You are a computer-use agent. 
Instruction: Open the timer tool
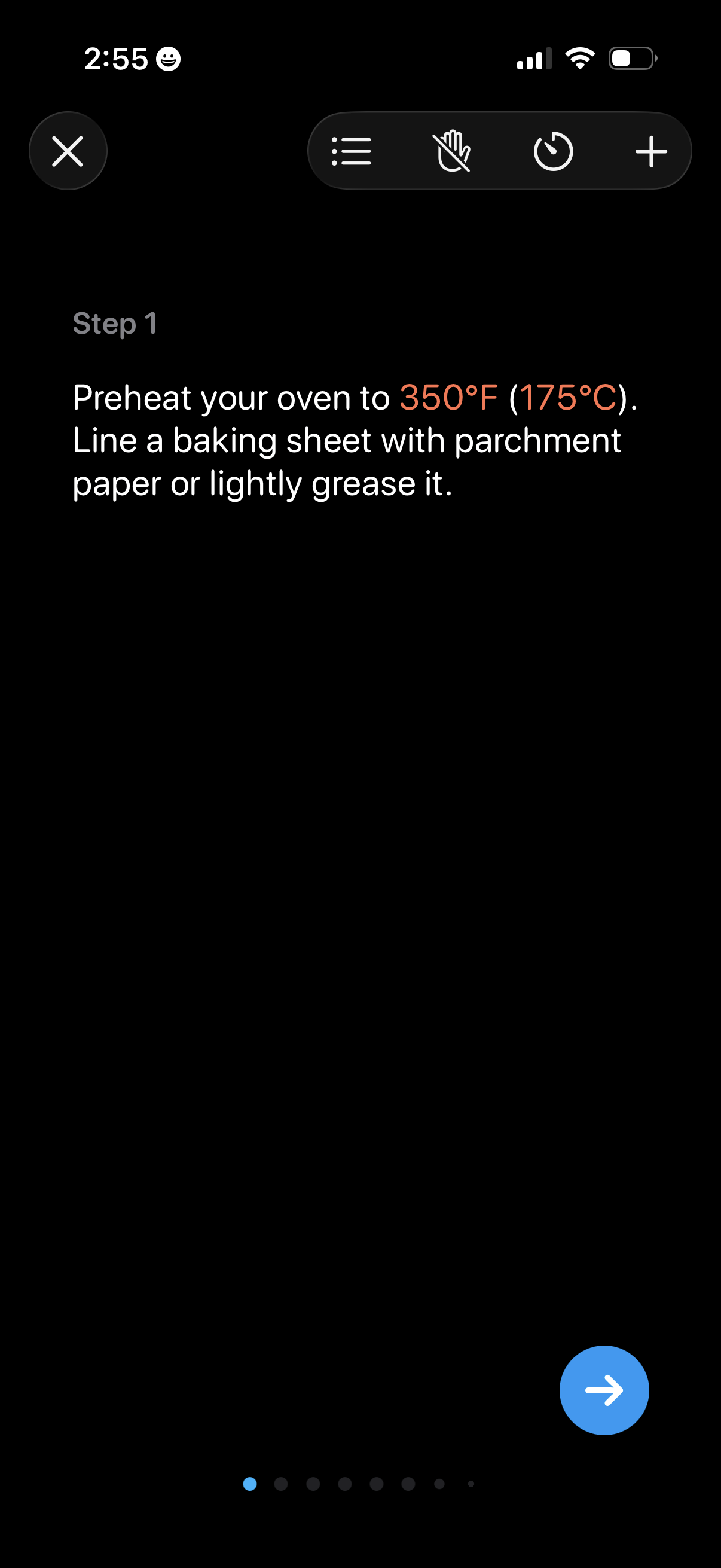tap(552, 151)
